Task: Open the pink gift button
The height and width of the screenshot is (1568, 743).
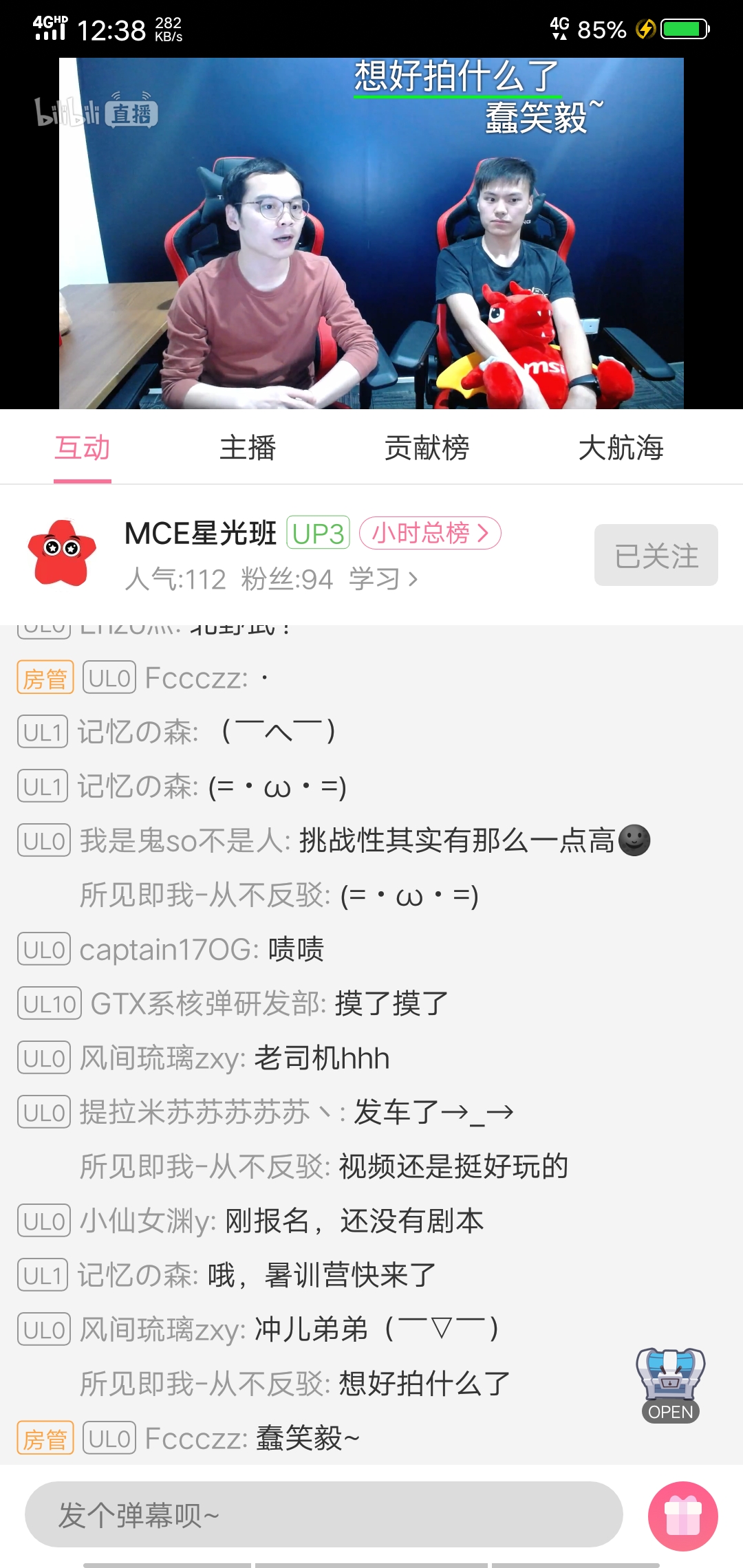Action: tap(682, 1516)
